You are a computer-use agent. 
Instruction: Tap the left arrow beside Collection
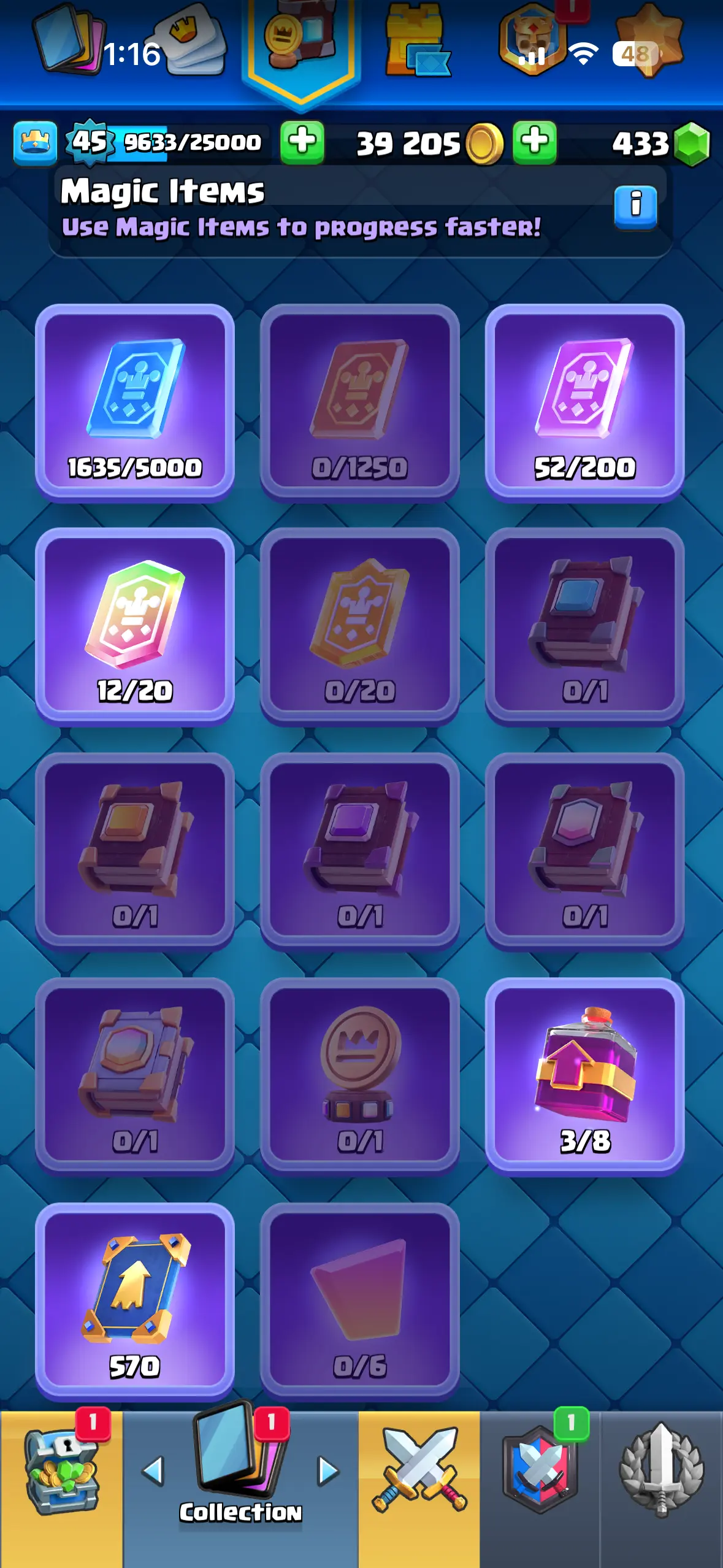153,1471
